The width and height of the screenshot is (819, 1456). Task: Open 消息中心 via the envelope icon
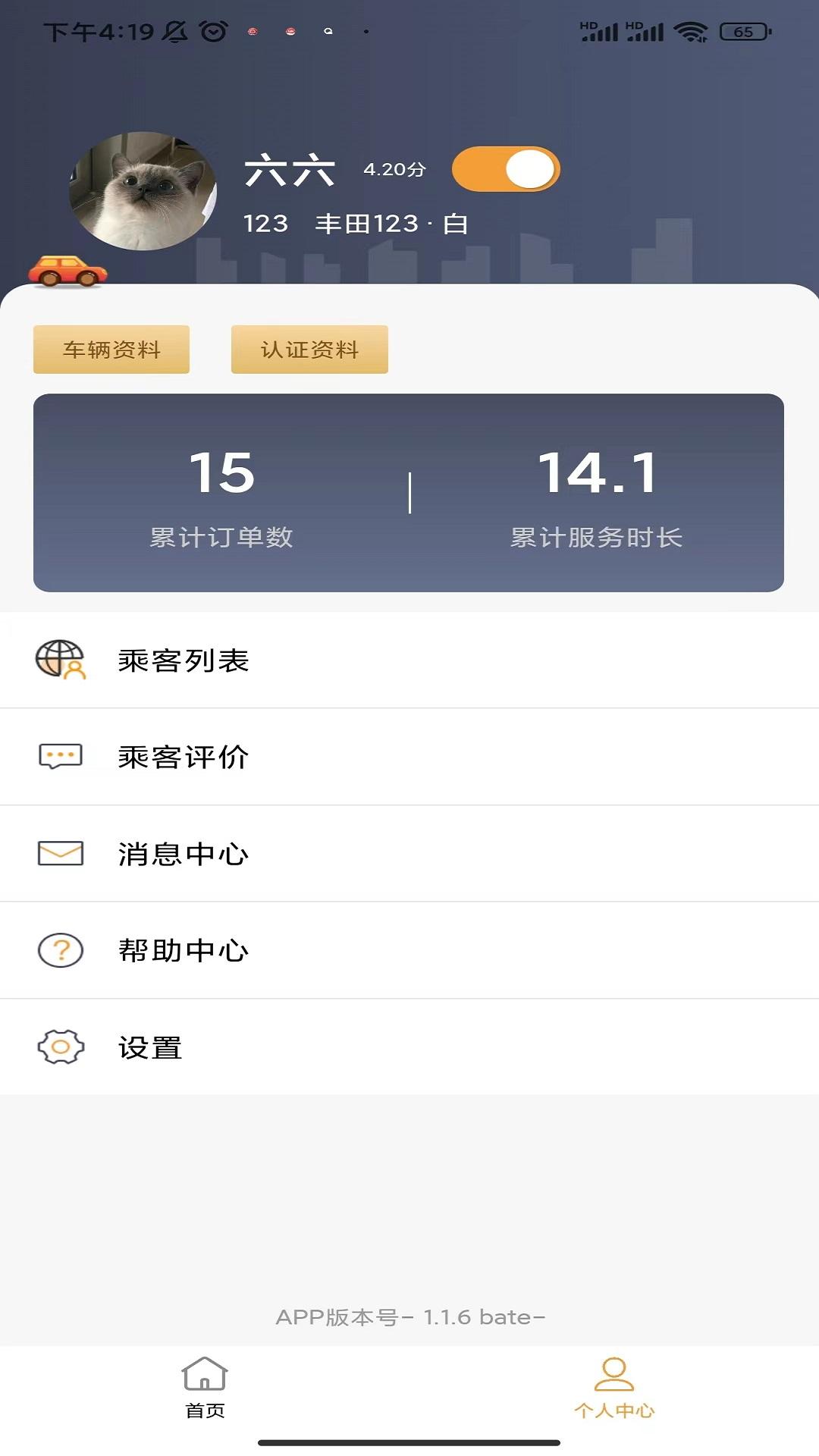coord(61,852)
